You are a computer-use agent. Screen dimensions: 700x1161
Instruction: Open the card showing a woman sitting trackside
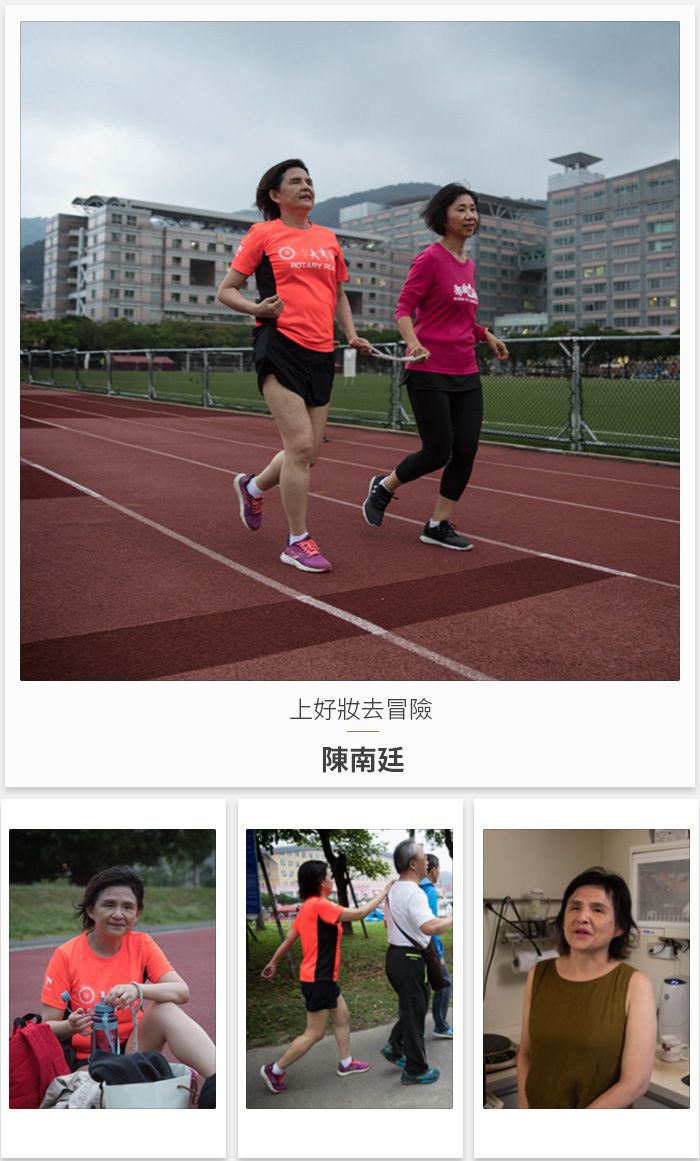click(112, 968)
